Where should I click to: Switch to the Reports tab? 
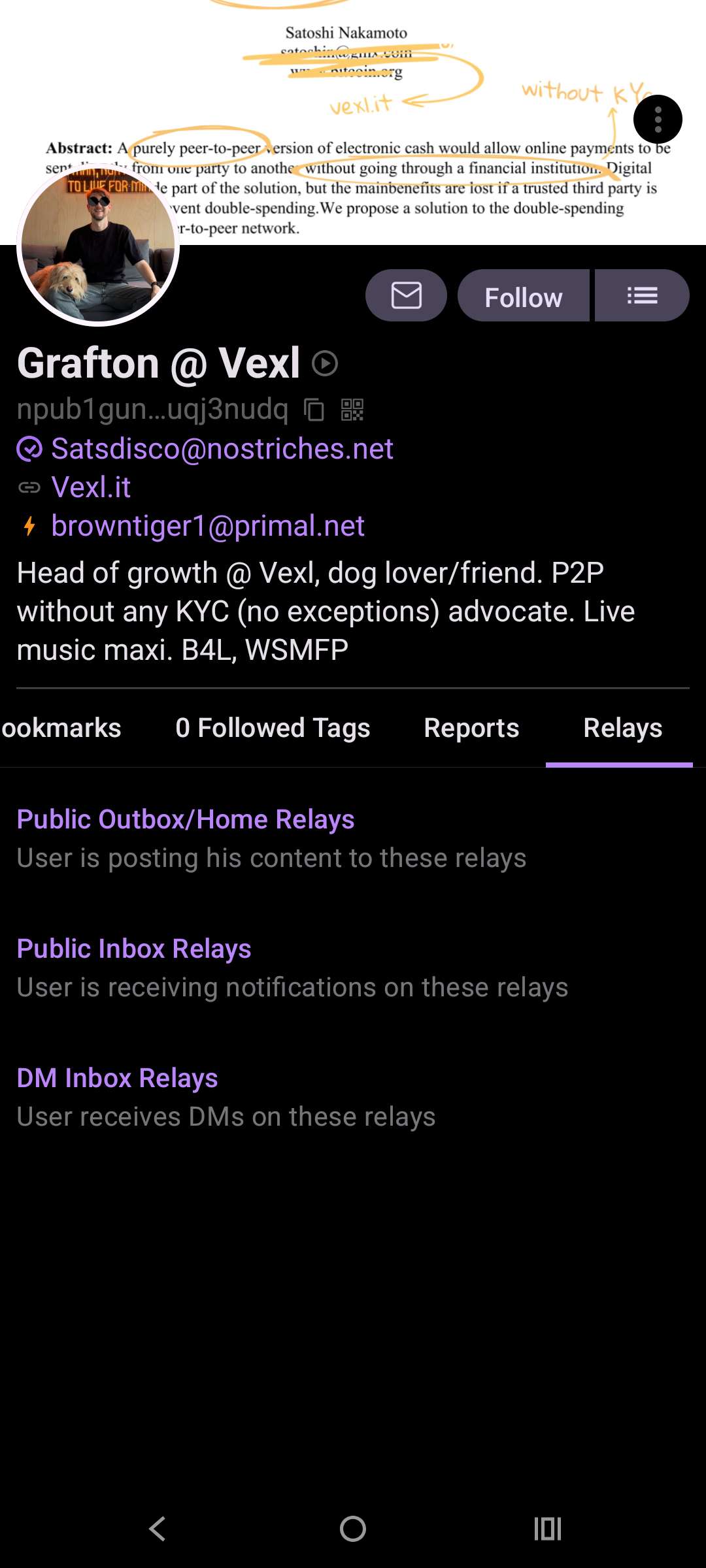coord(471,728)
